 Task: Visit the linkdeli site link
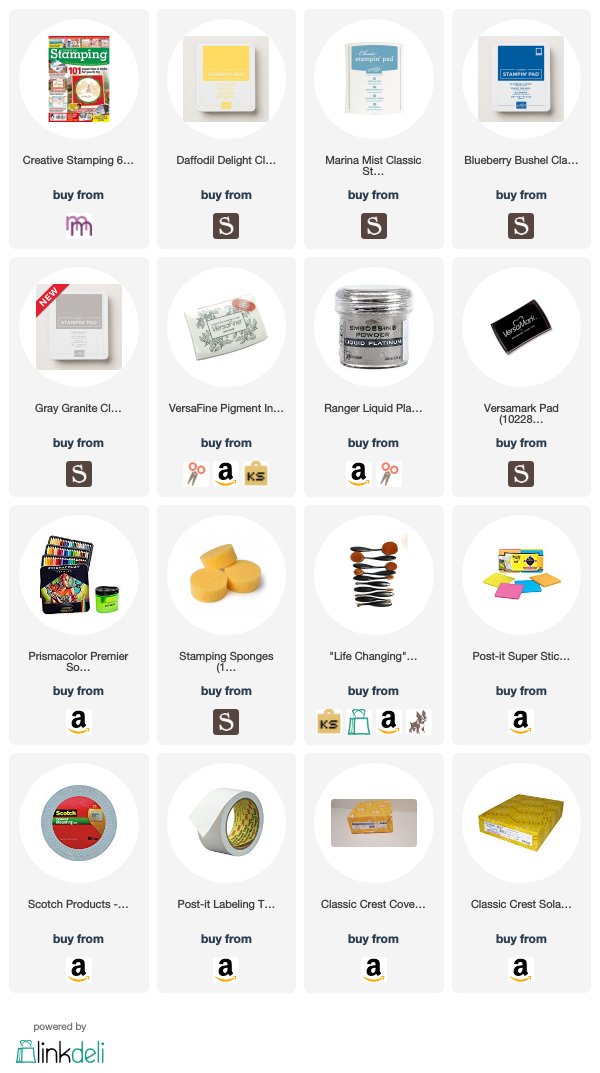pos(60,1052)
